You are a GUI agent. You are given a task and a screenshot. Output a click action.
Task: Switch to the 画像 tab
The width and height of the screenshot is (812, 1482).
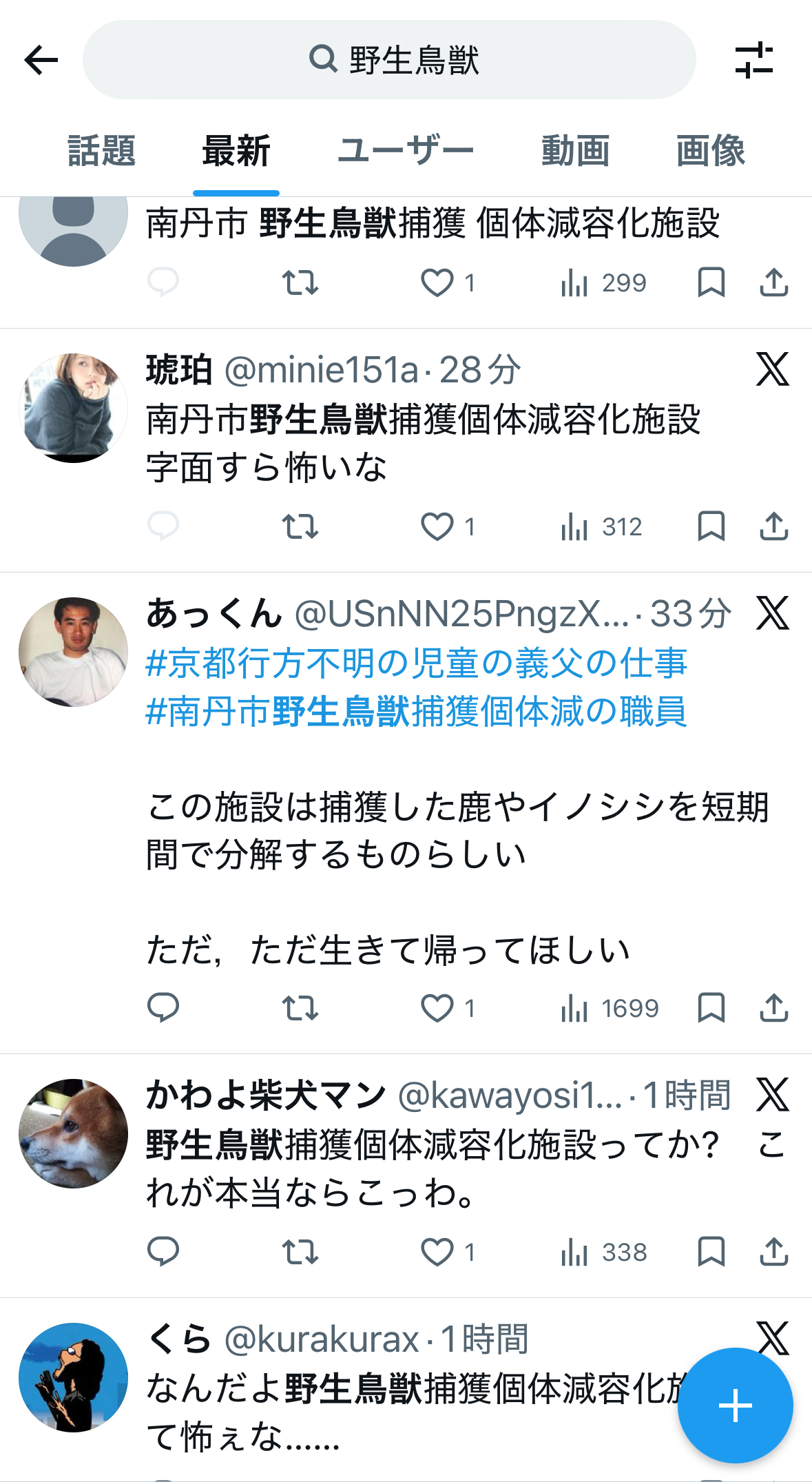coord(711,151)
